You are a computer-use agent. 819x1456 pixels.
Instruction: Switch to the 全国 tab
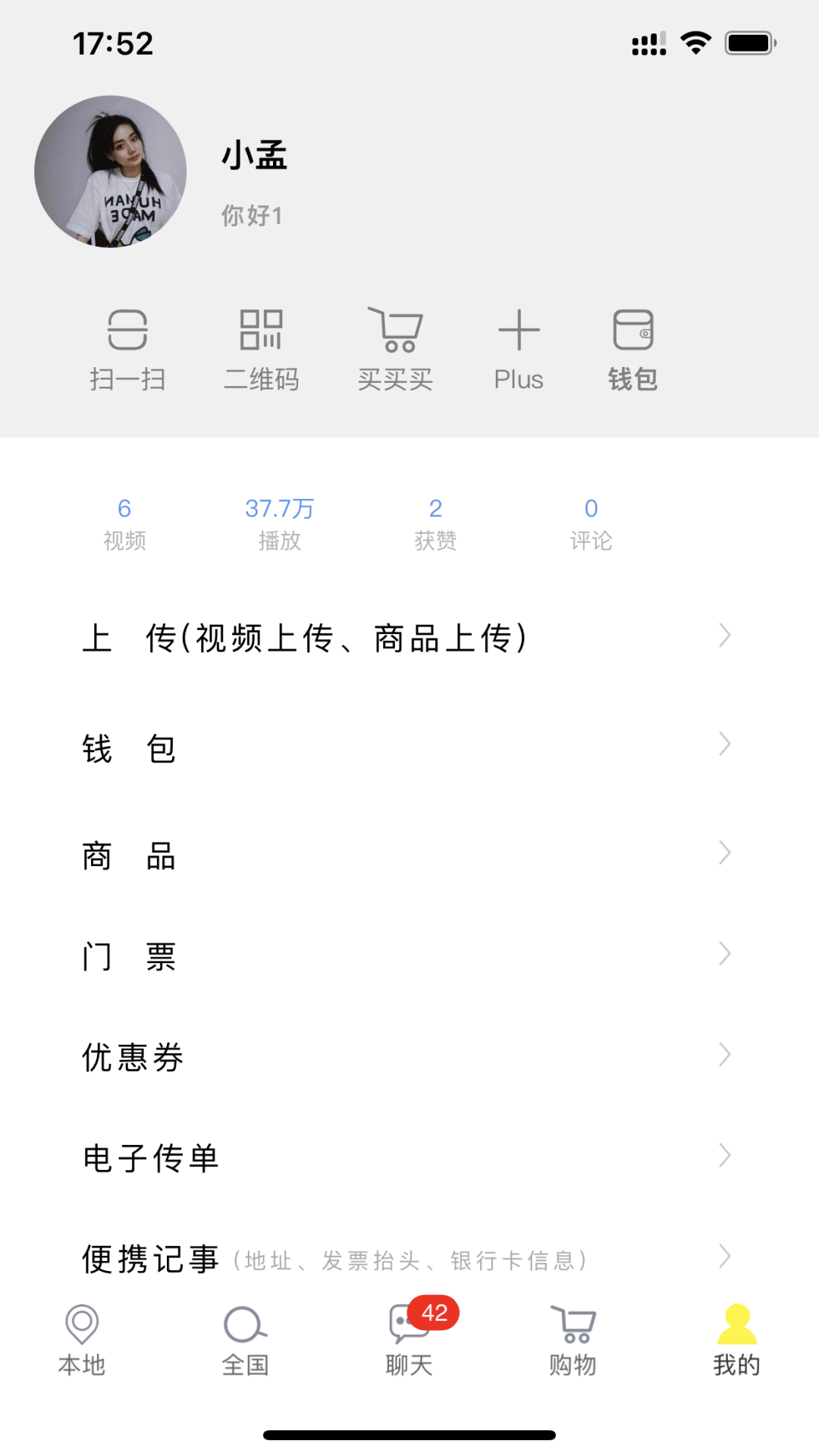click(245, 1339)
